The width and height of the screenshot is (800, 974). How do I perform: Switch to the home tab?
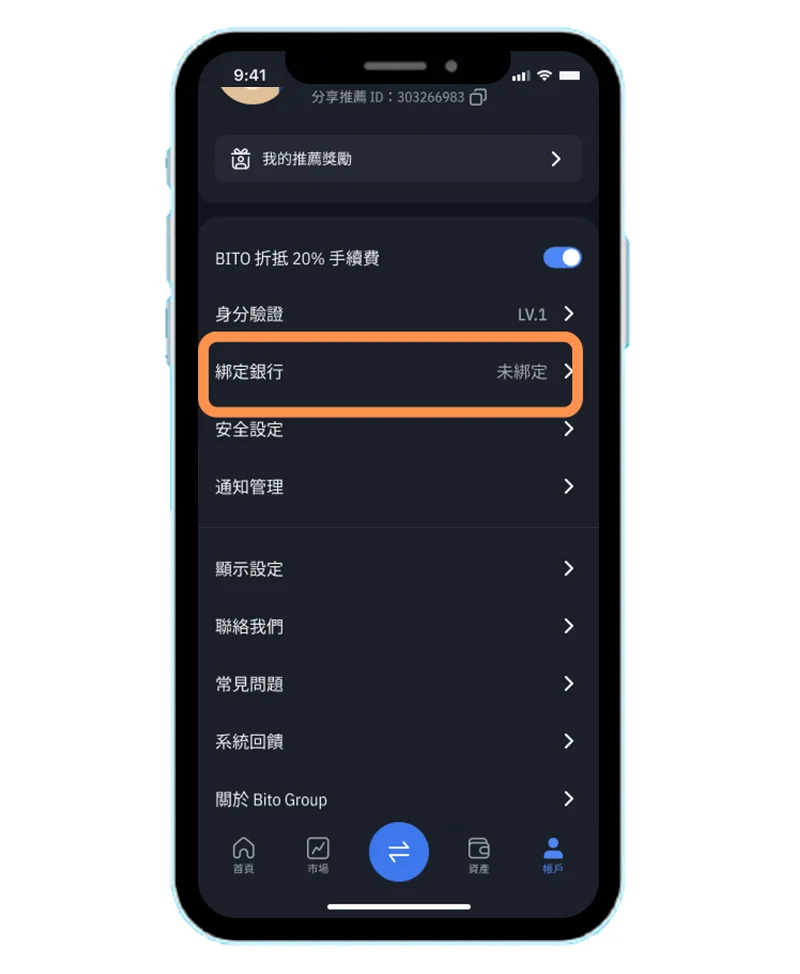click(243, 855)
